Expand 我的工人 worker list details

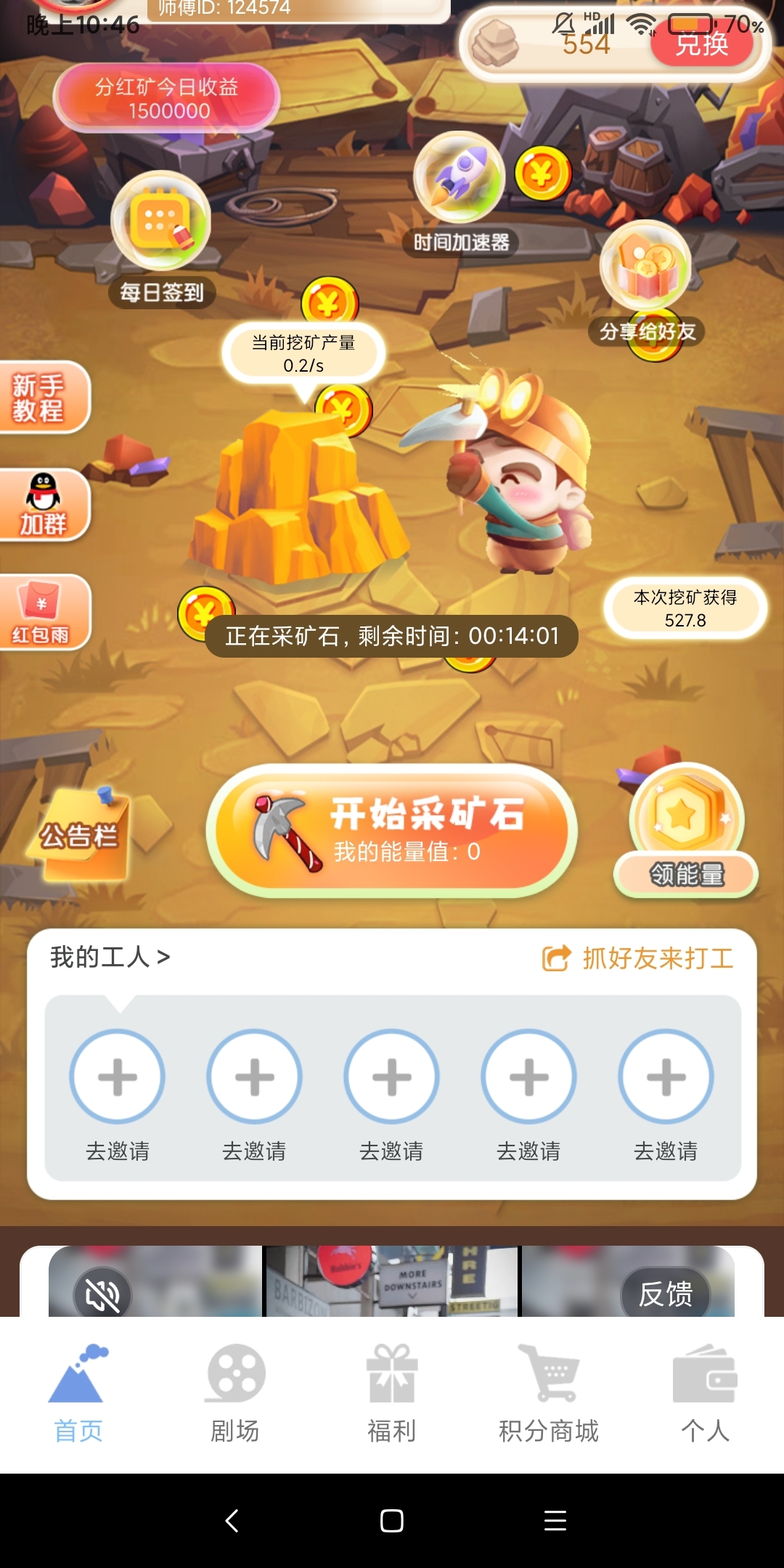(109, 956)
